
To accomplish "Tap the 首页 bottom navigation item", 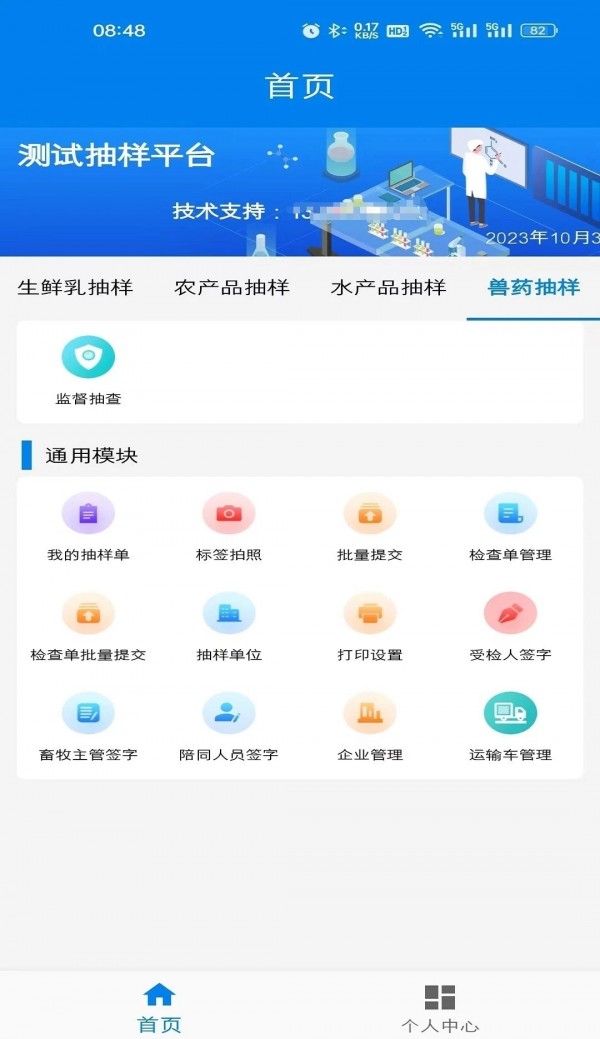I will (x=159, y=1007).
